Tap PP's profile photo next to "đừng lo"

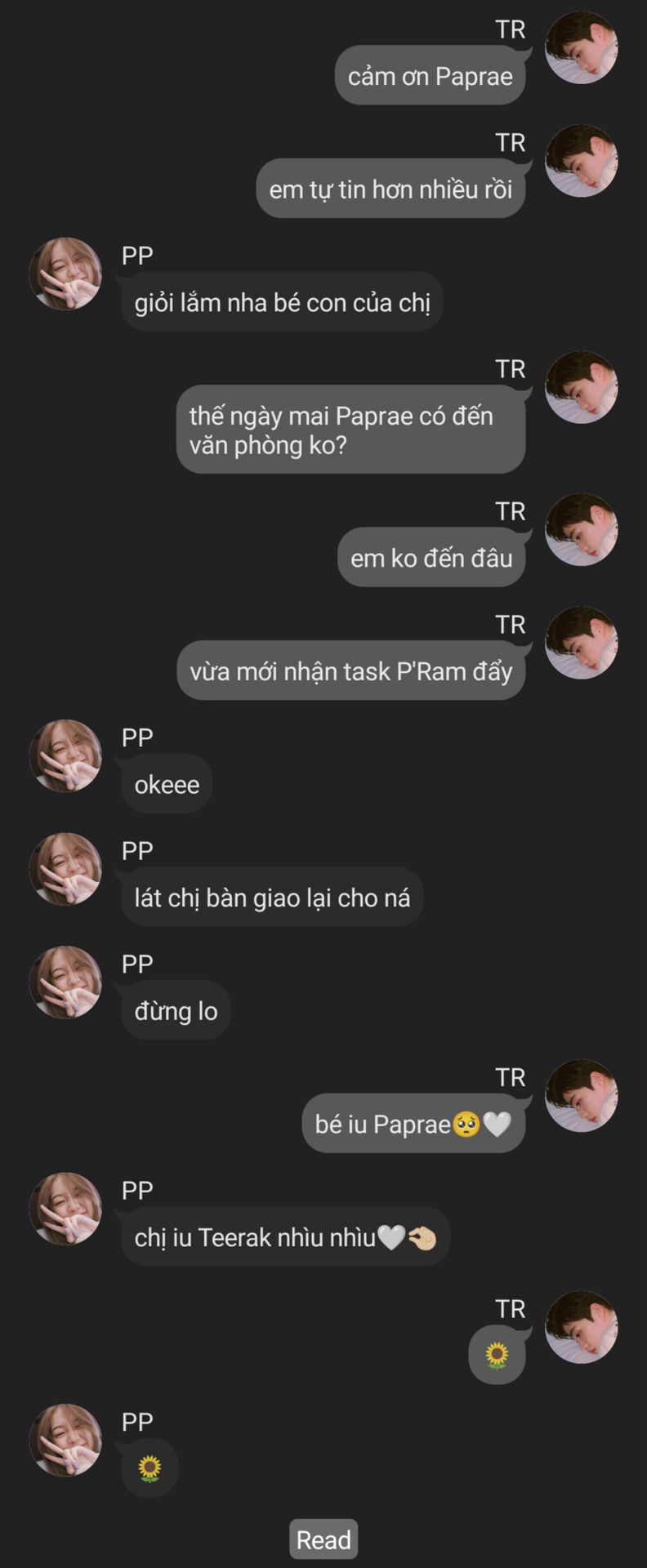65,982
